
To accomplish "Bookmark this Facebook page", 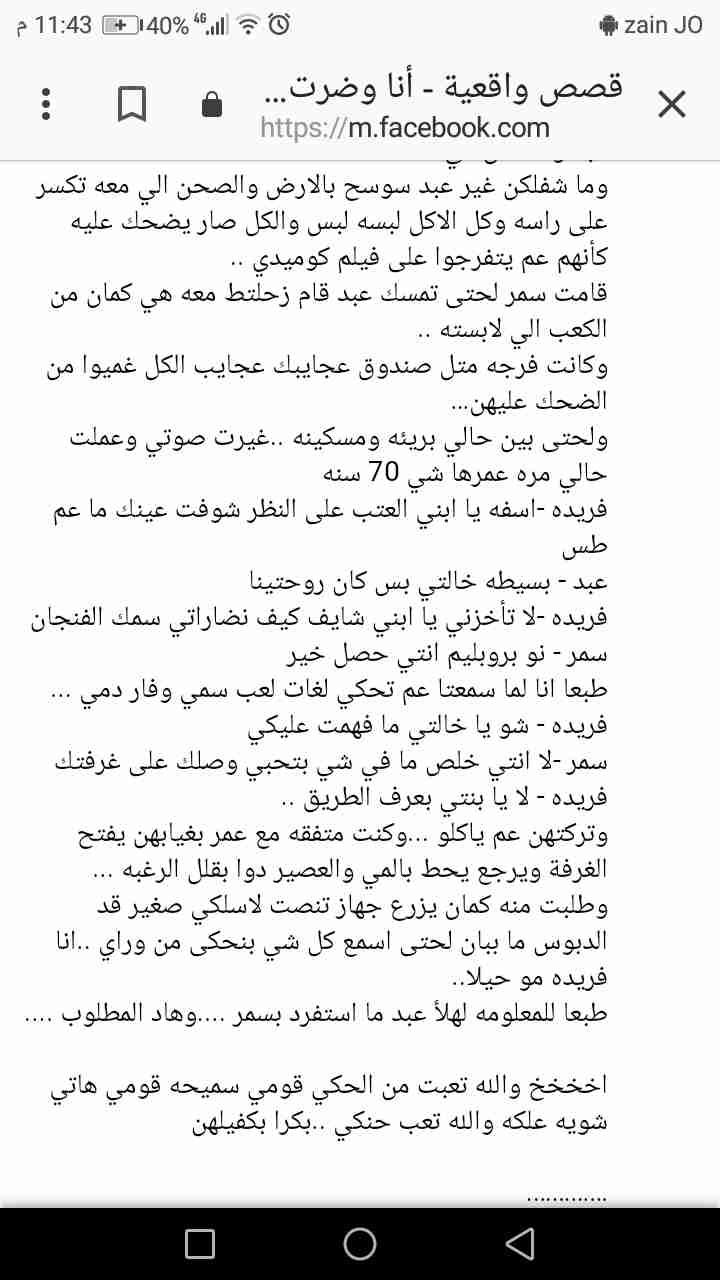I will 132,104.
